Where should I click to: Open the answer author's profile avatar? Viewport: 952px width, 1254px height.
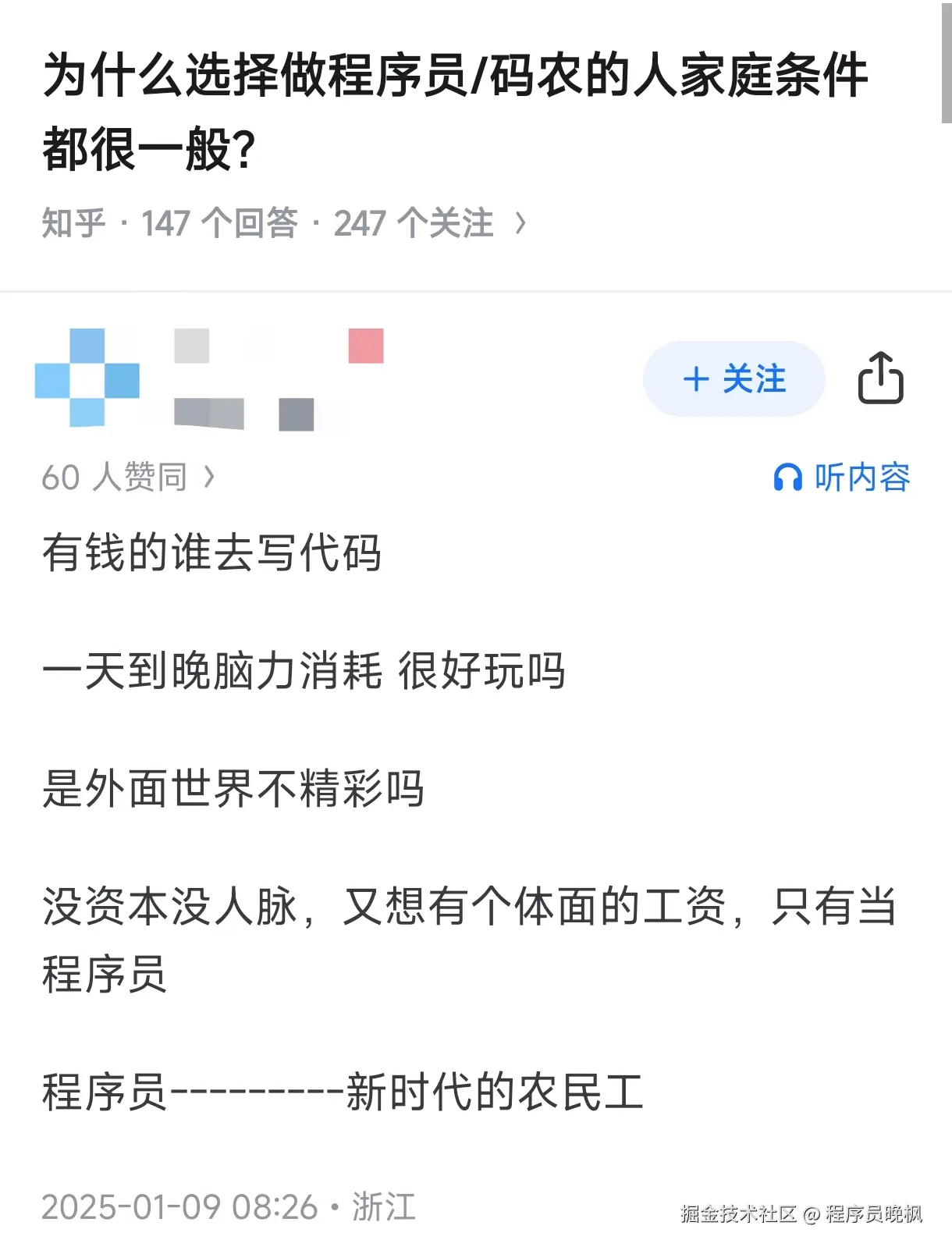(x=87, y=378)
